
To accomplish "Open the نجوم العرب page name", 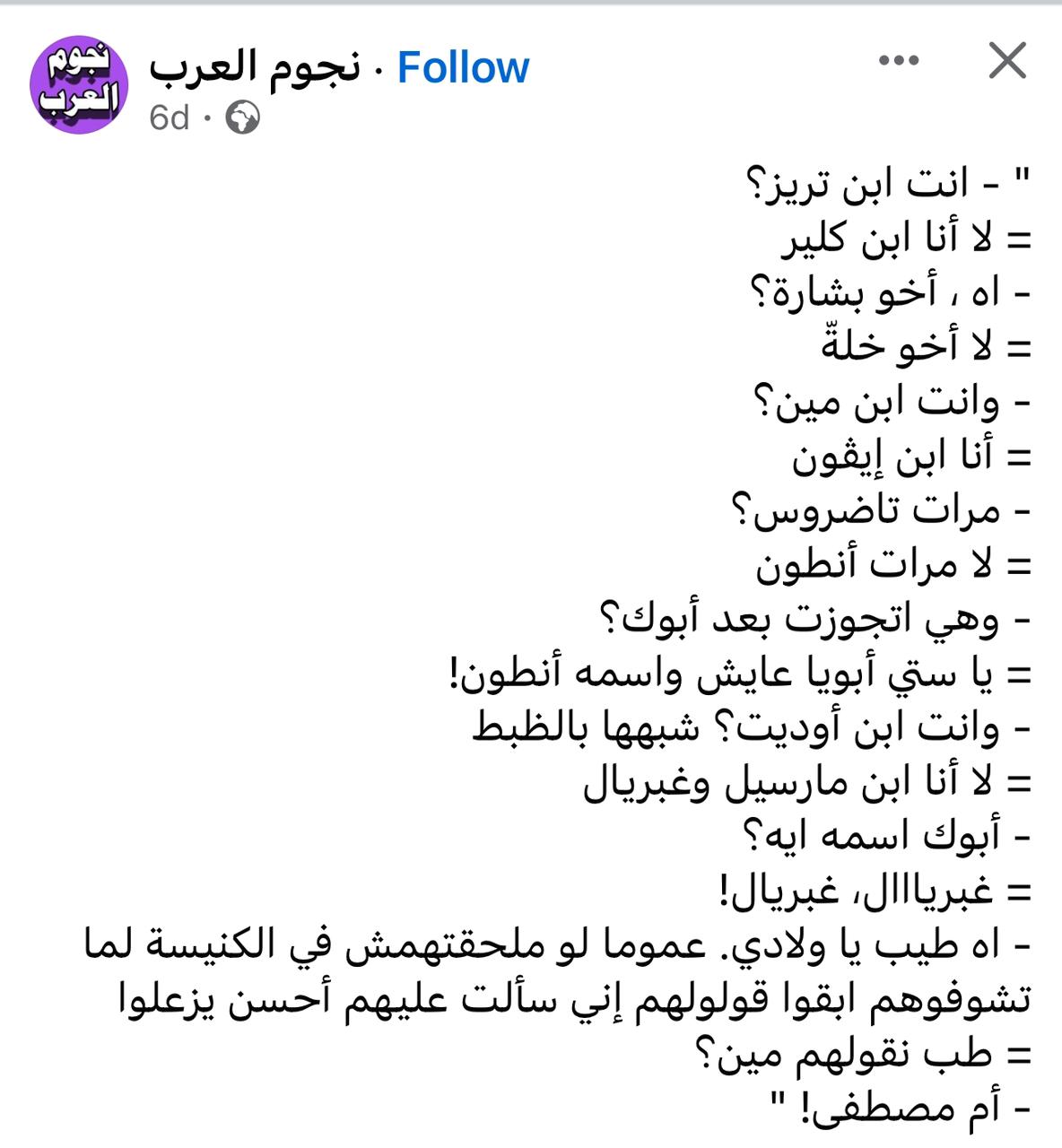I will [254, 68].
